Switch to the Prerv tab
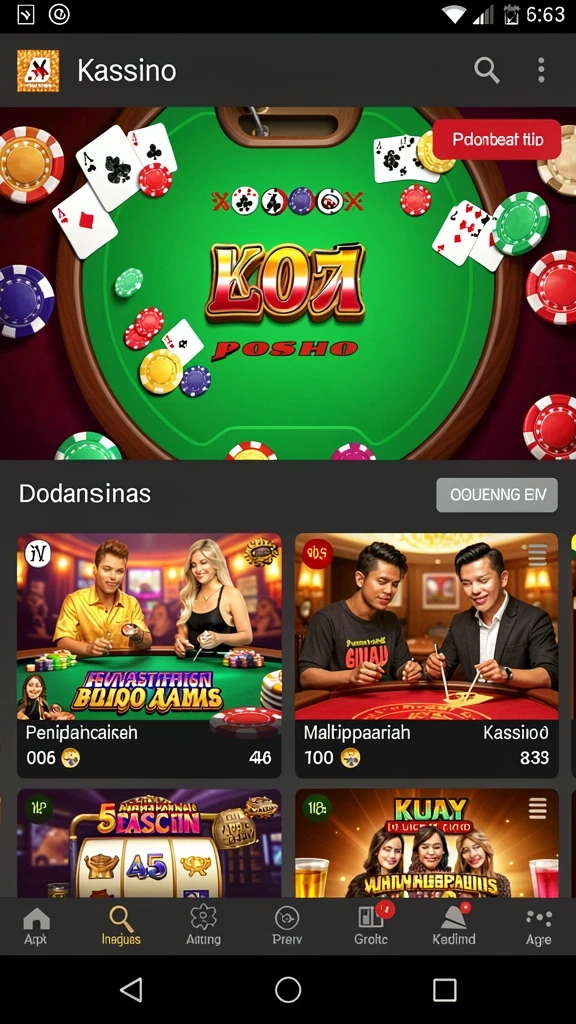Screen dimensions: 576x1024 pyautogui.click(x=287, y=927)
